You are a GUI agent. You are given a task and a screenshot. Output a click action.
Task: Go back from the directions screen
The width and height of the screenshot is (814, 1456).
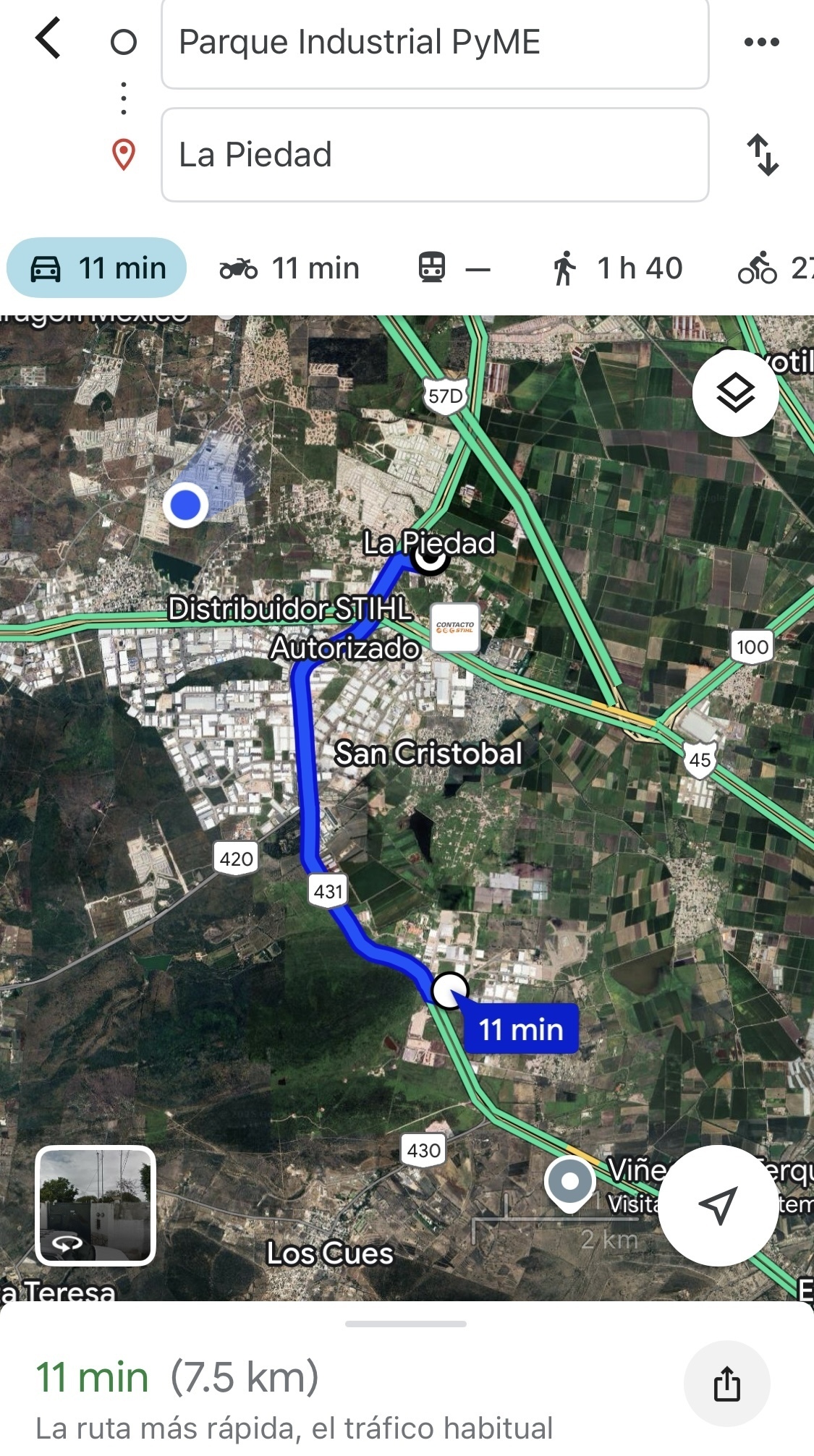click(x=48, y=39)
